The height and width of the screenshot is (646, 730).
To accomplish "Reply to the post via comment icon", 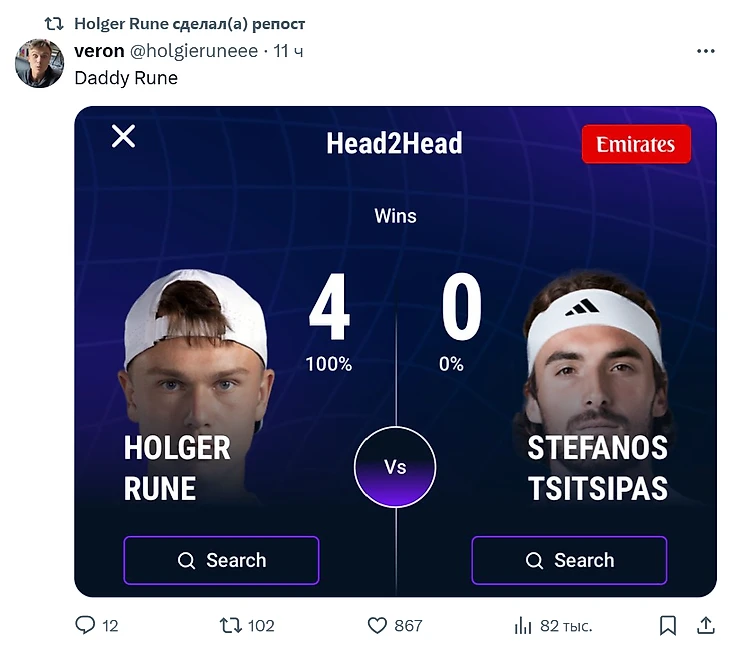I will click(86, 625).
